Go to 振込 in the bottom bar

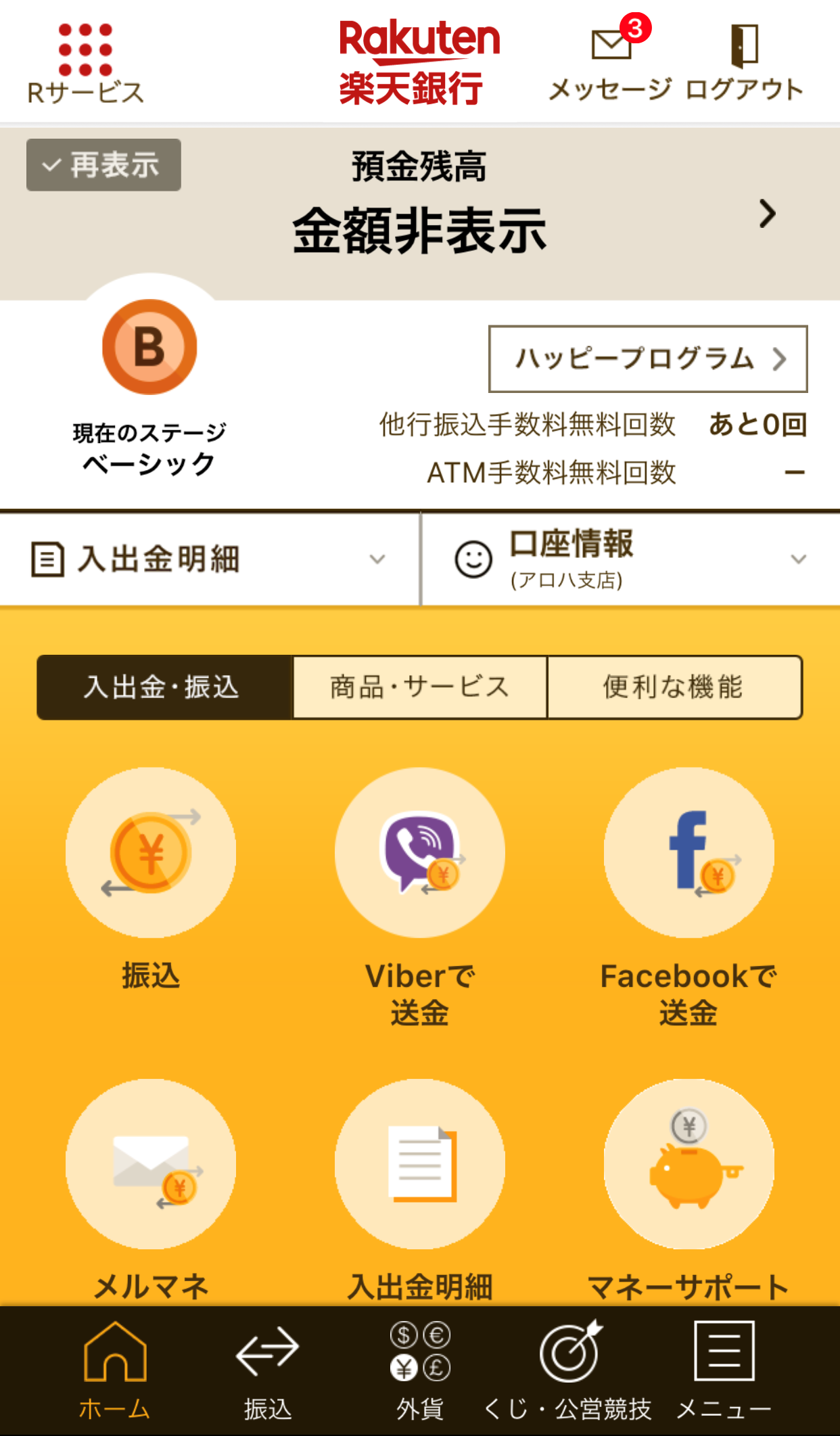point(267,1371)
